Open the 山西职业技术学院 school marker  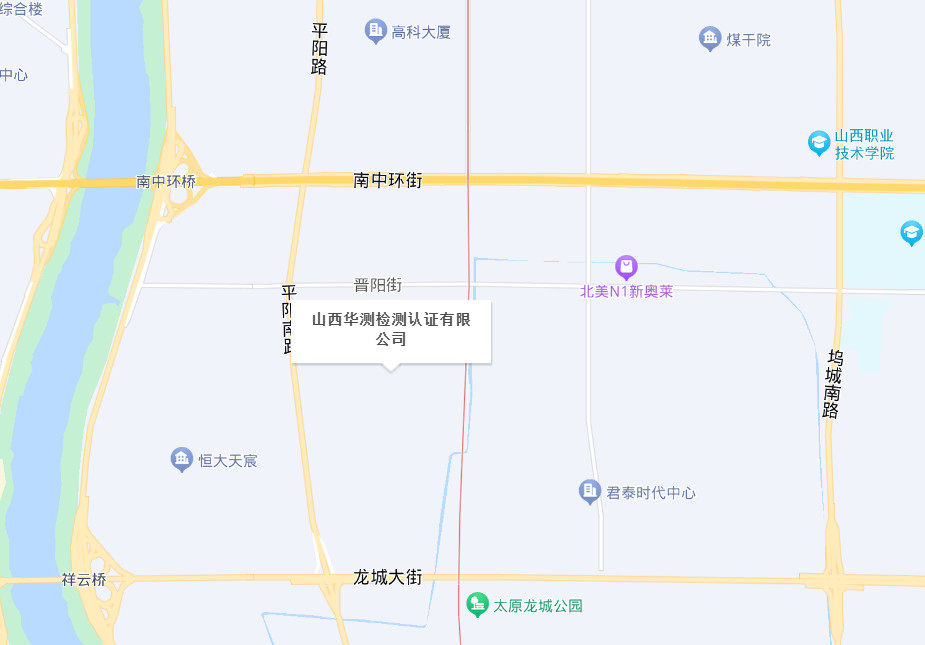pyautogui.click(x=819, y=143)
